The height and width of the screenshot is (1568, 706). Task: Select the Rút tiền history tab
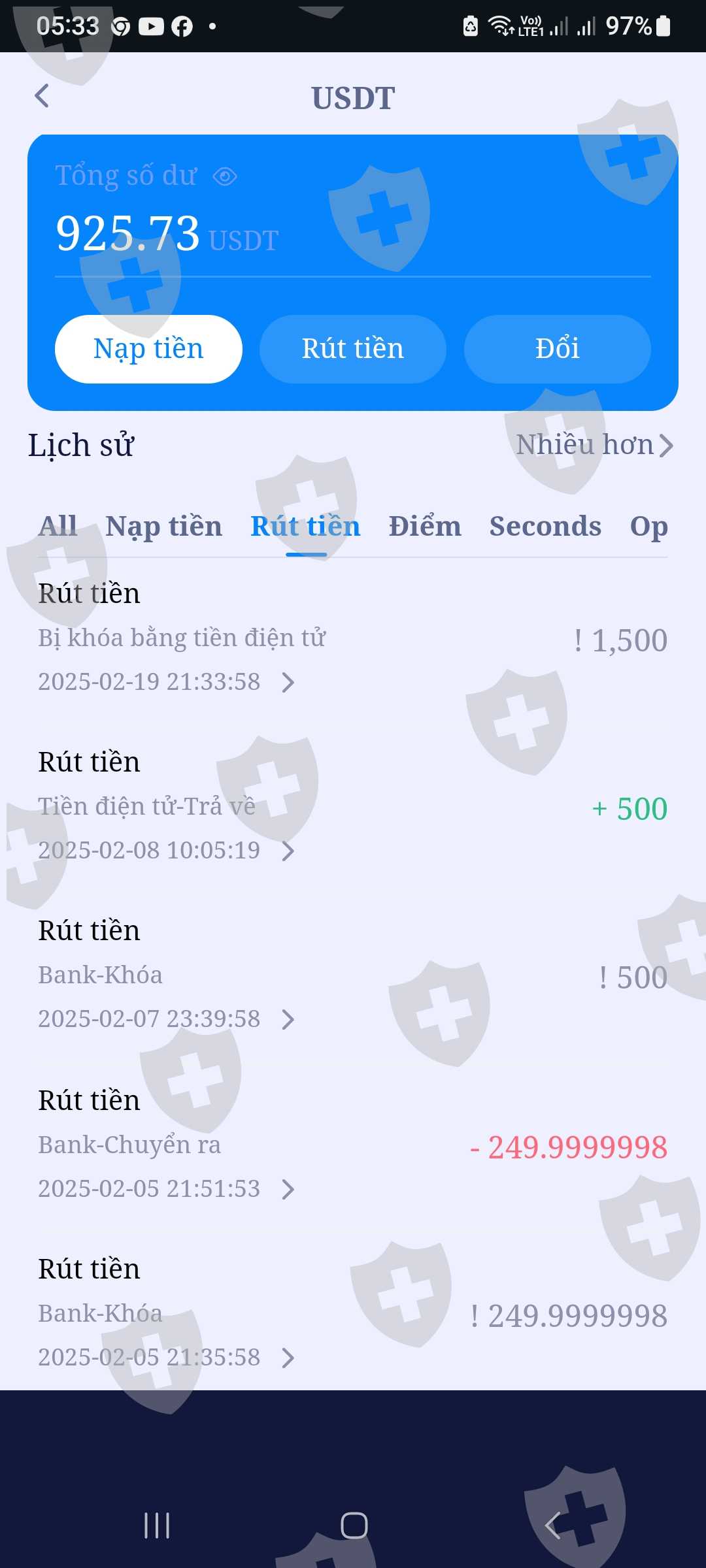(305, 527)
